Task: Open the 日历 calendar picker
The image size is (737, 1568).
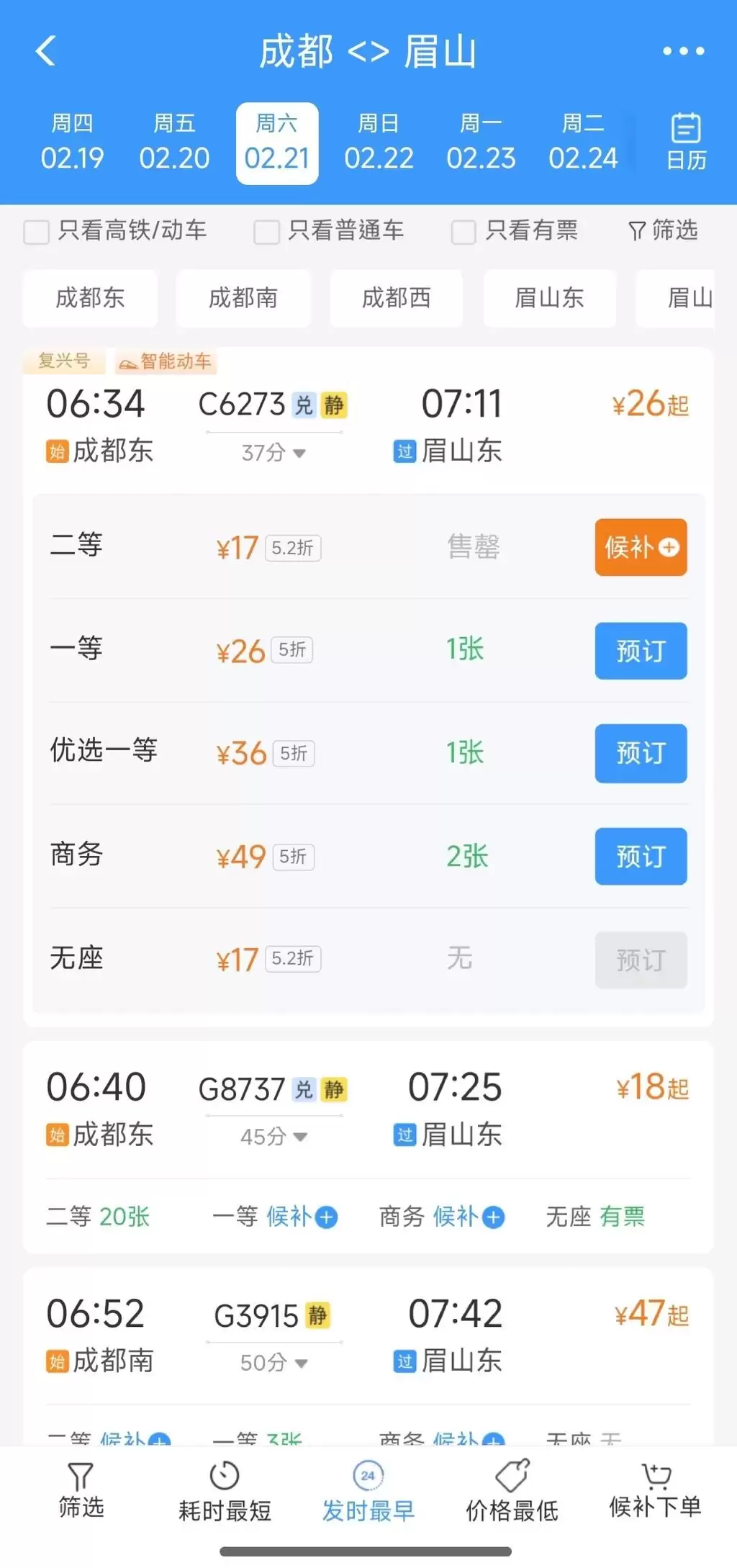Action: pos(686,143)
